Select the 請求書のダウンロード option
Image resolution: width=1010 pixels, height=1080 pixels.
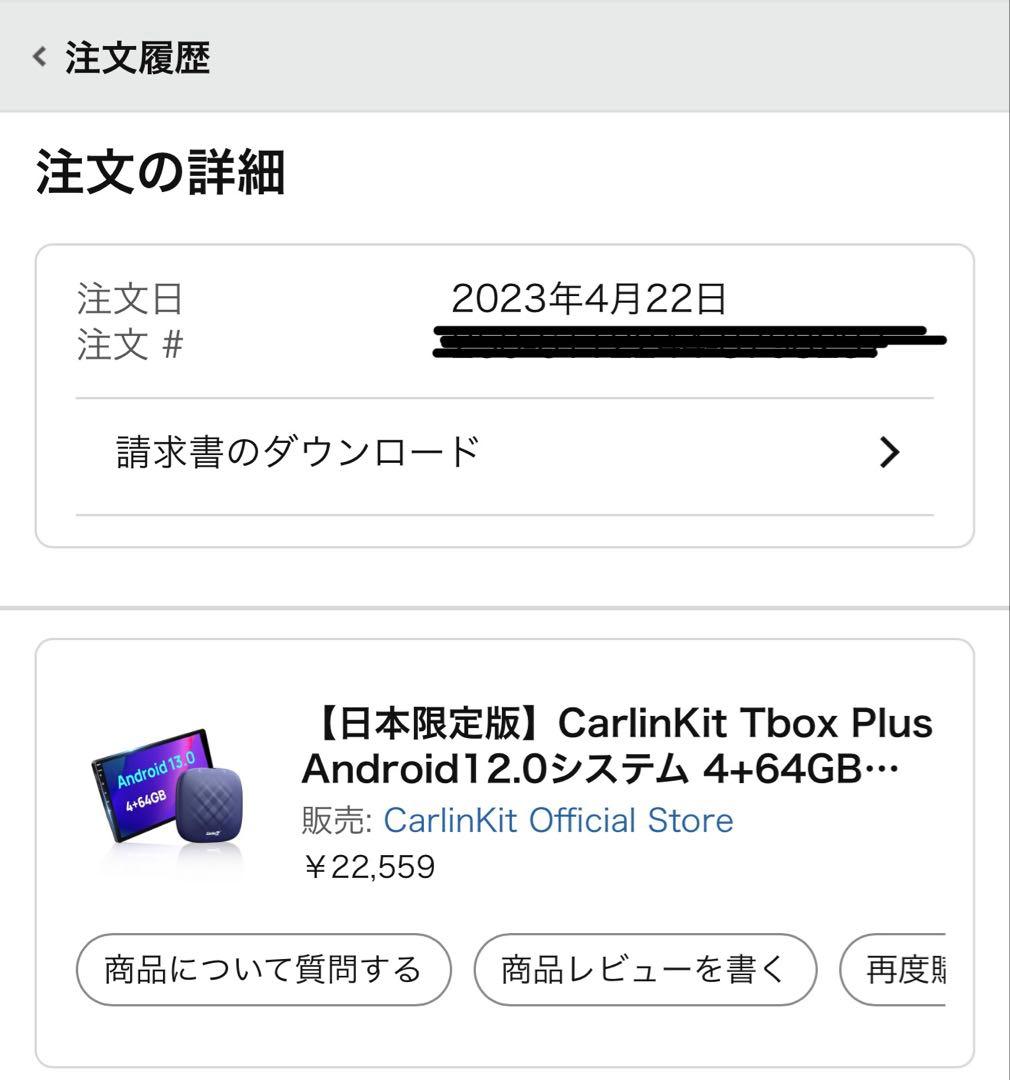pos(293,452)
